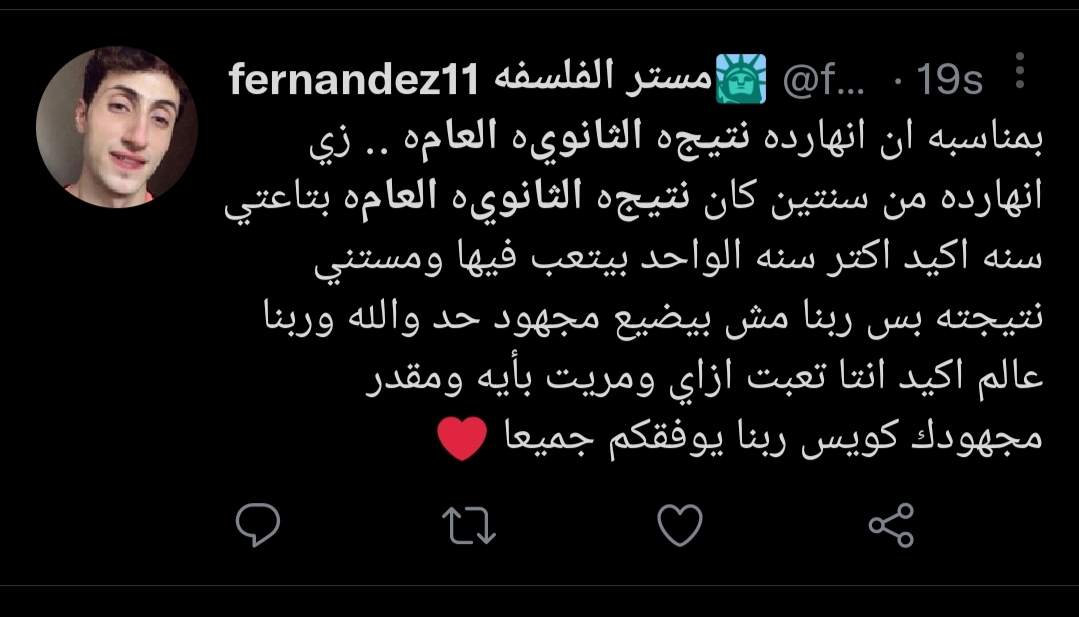Open the fernandez11 username link

pyautogui.click(x=355, y=80)
